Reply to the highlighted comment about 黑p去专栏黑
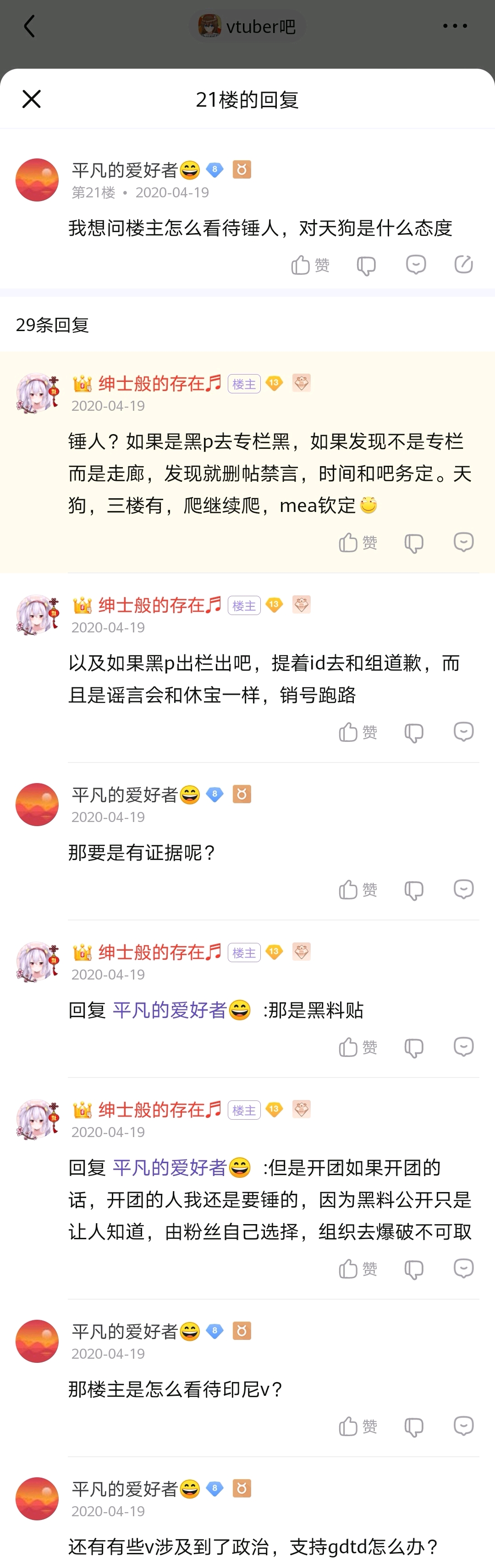Image resolution: width=495 pixels, height=1568 pixels. [463, 542]
